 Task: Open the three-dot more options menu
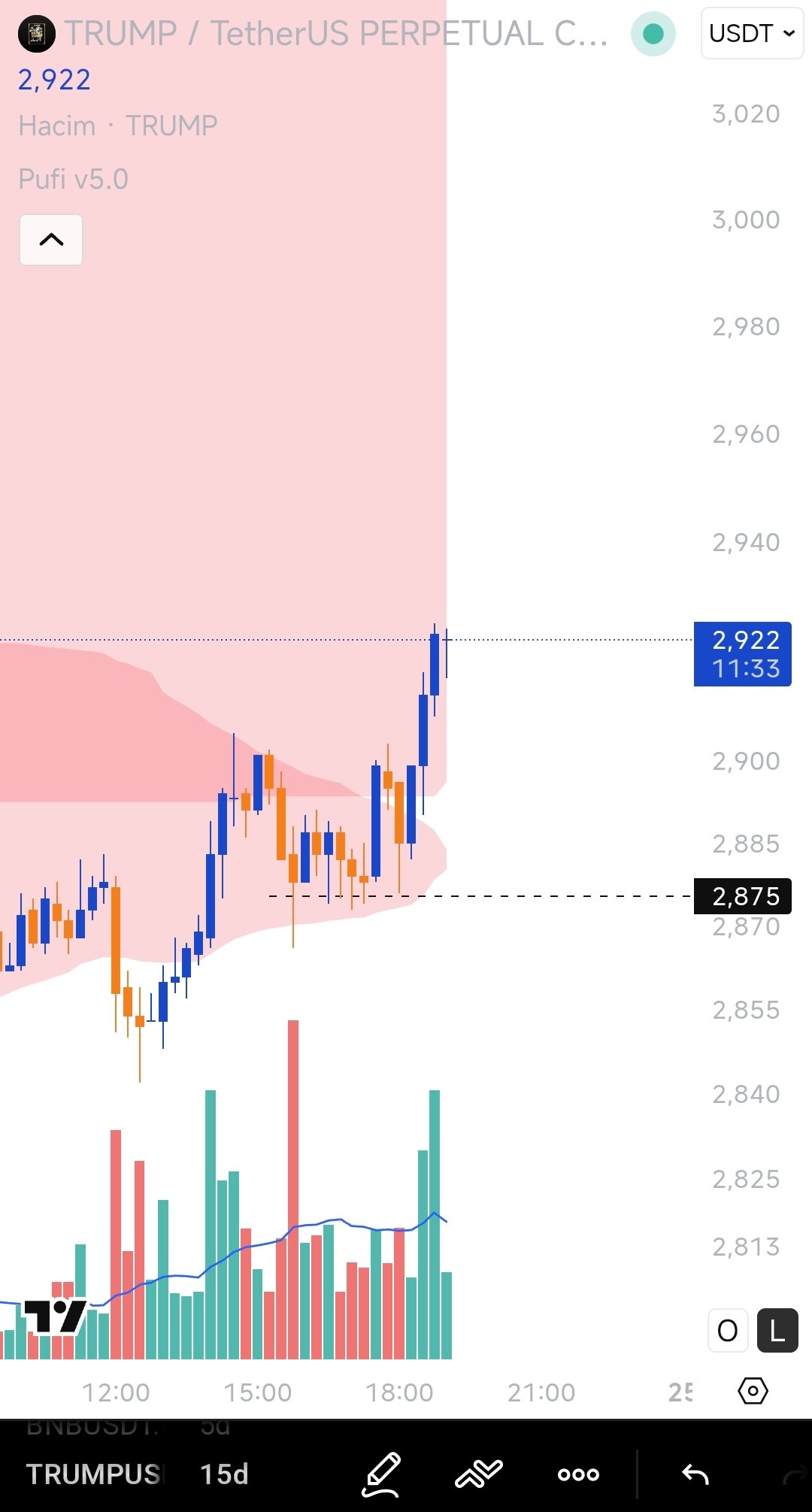point(578,1474)
